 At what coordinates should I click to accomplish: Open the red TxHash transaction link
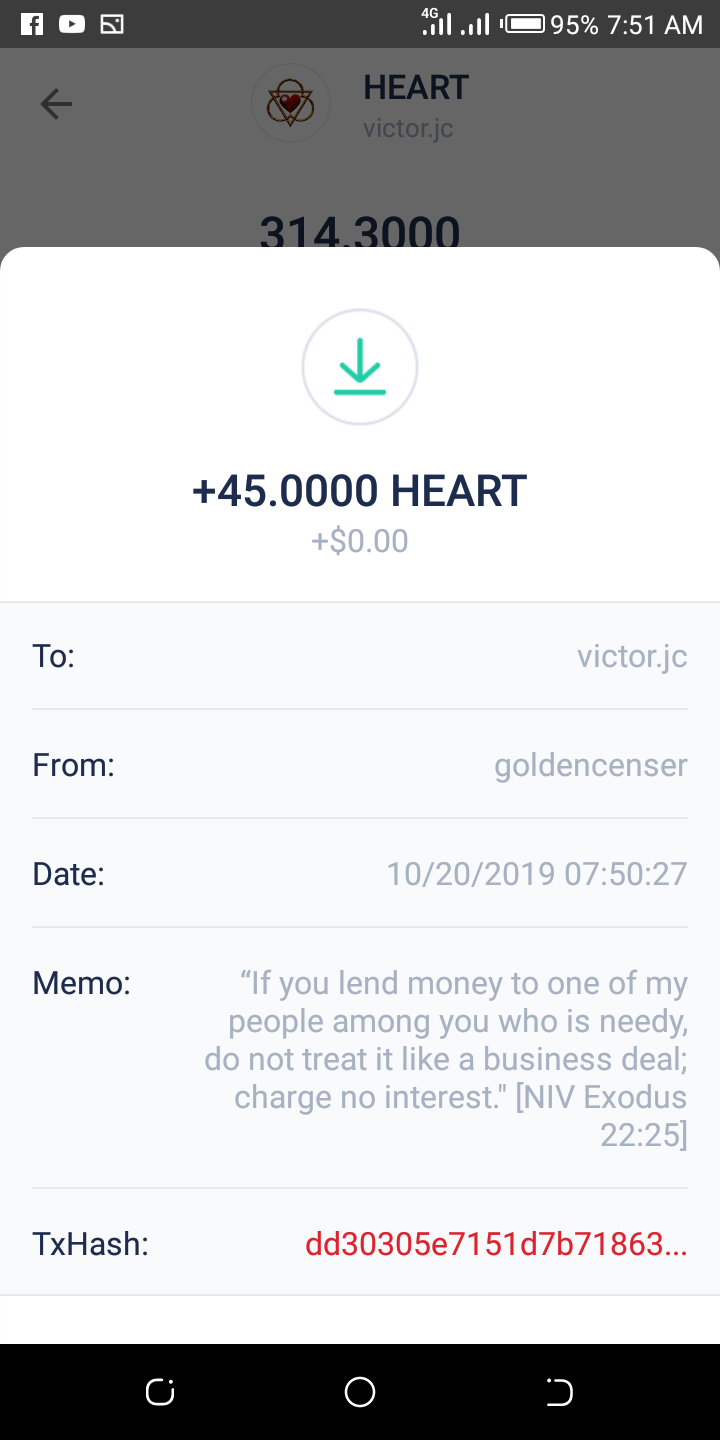point(496,1244)
